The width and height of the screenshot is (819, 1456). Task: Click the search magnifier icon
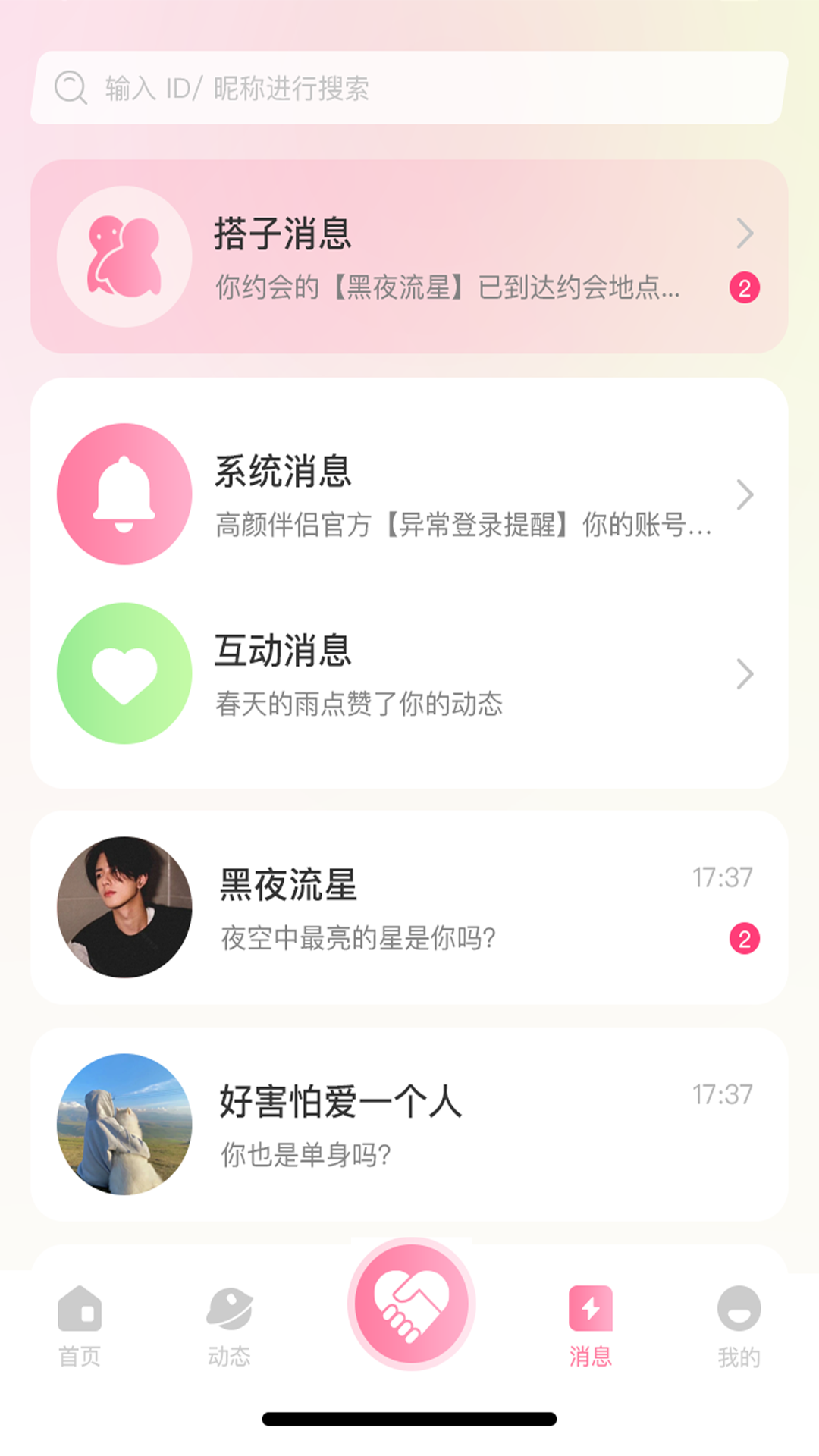(71, 89)
